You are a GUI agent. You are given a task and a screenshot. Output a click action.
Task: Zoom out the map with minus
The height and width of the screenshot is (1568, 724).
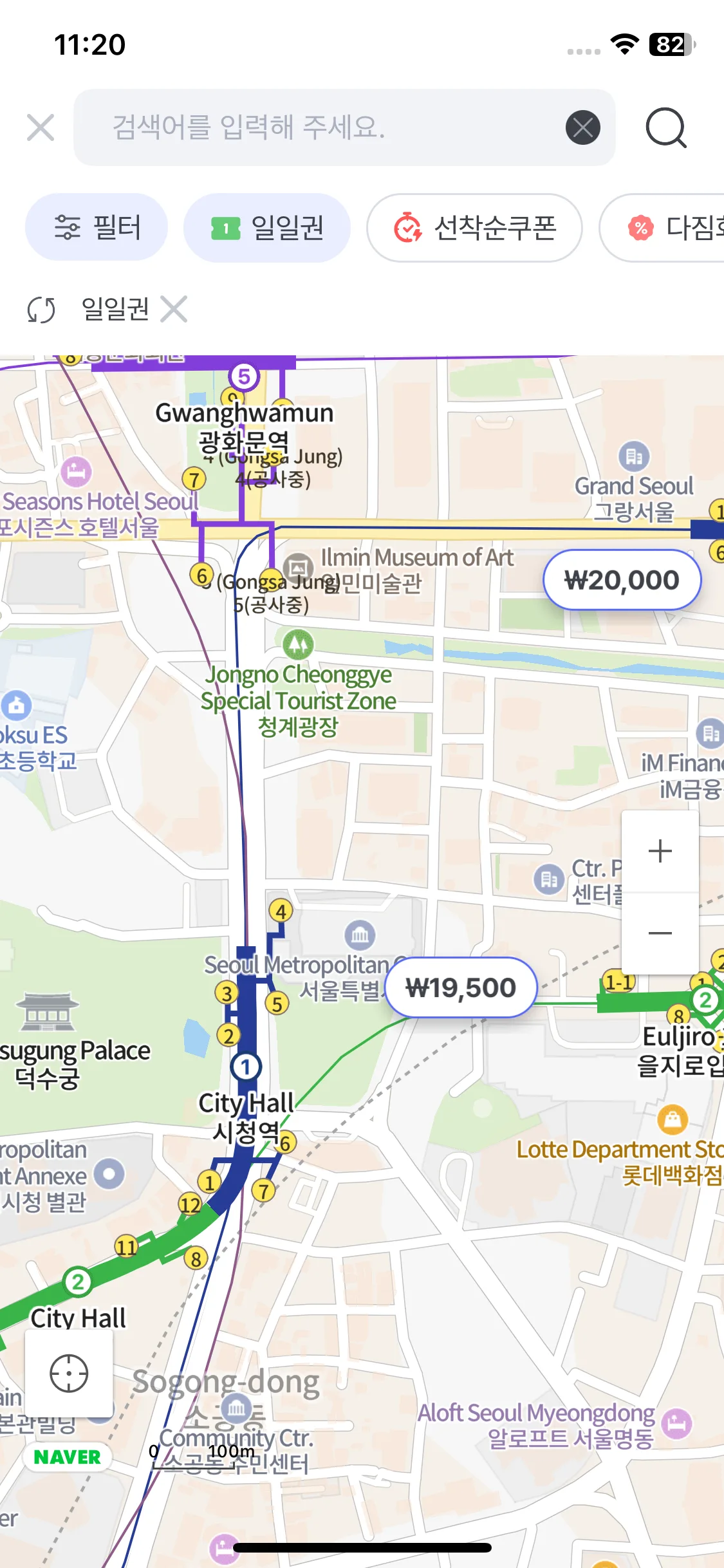click(660, 933)
